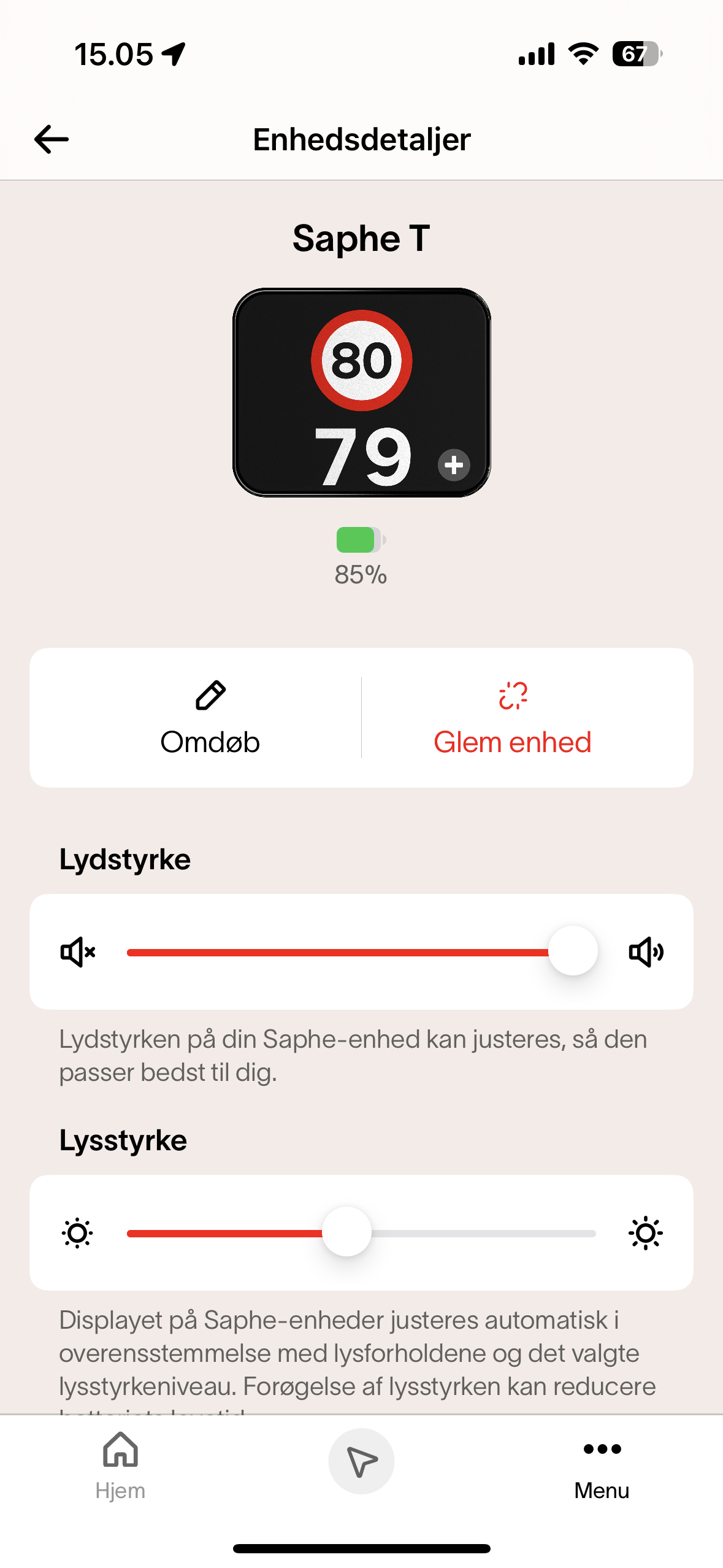Open the center navigation arrow tab

[361, 1461]
